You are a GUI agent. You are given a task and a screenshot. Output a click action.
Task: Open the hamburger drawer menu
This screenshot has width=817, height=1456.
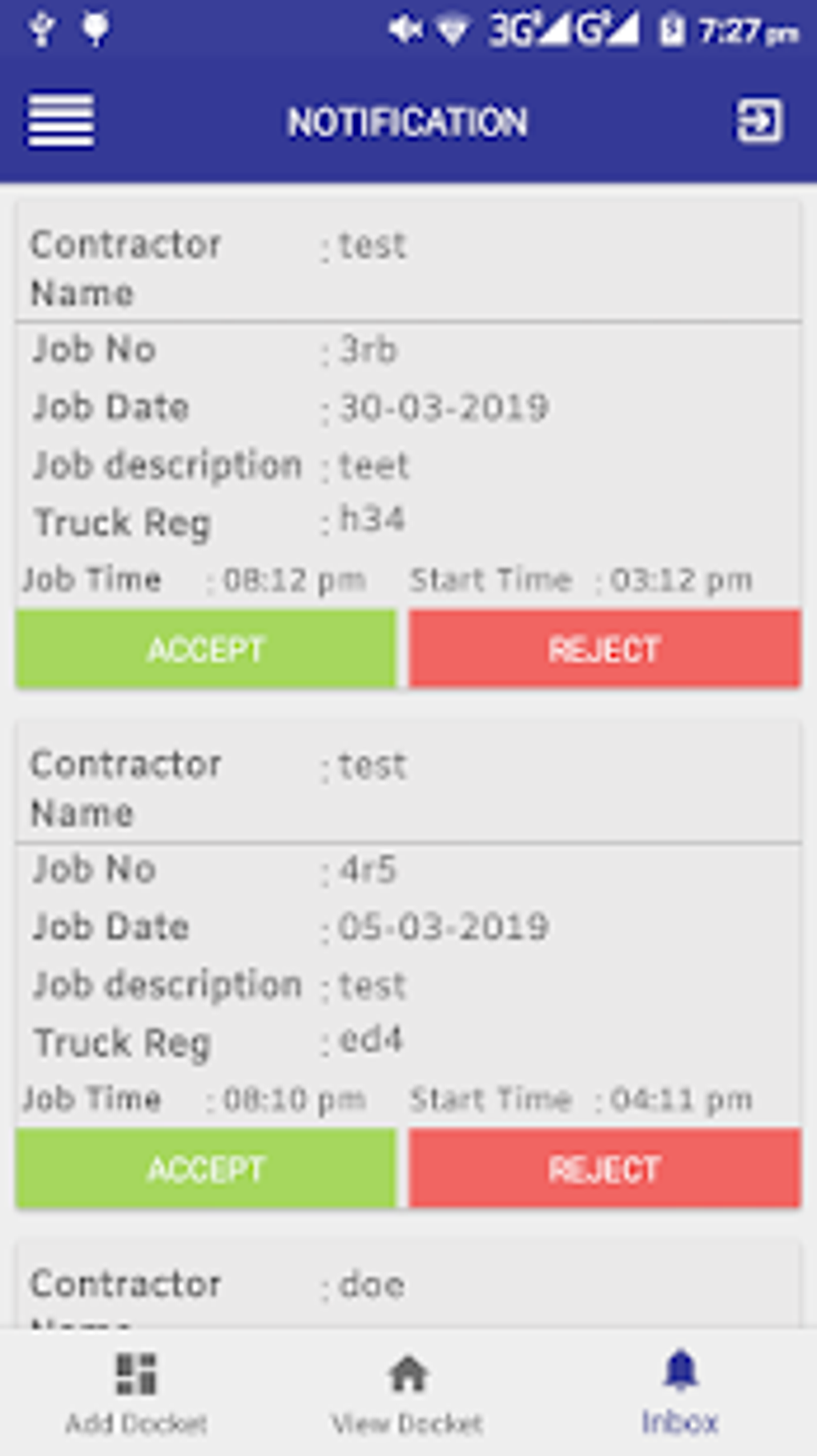click(x=61, y=121)
